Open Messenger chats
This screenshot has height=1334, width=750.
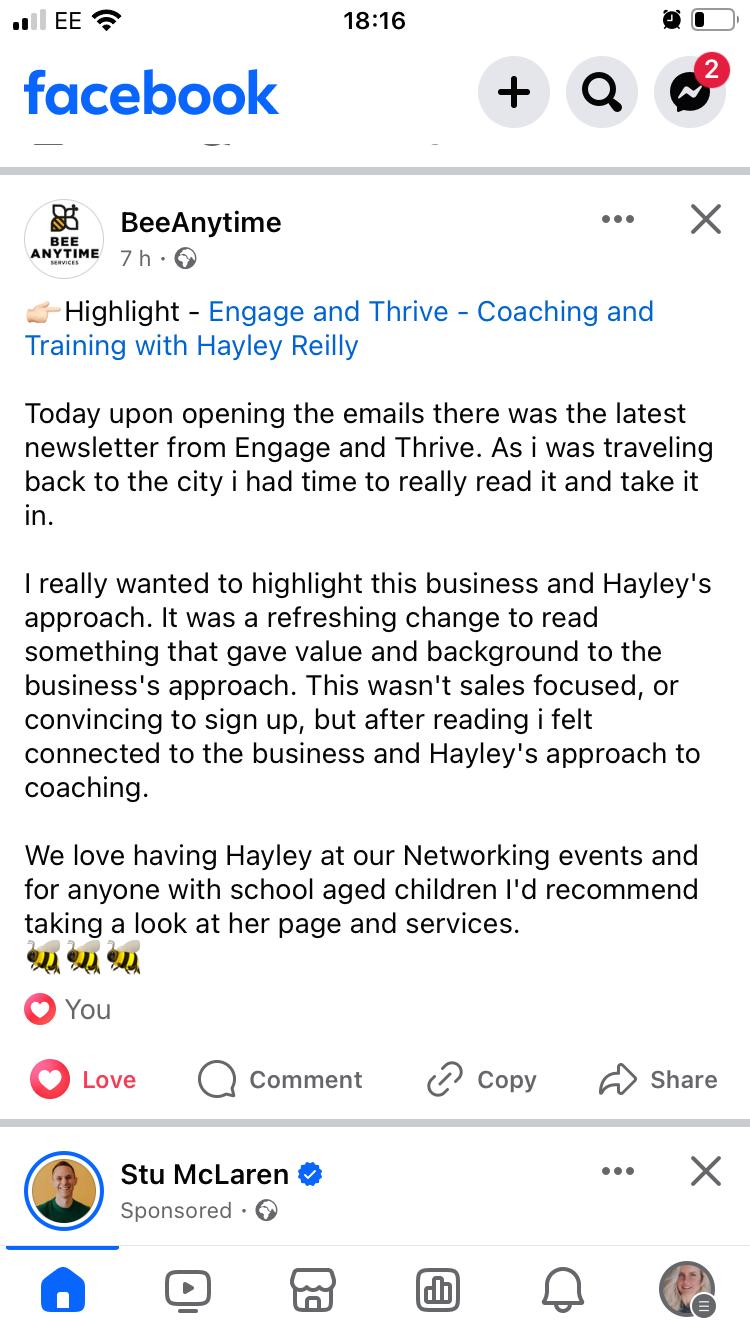(689, 93)
